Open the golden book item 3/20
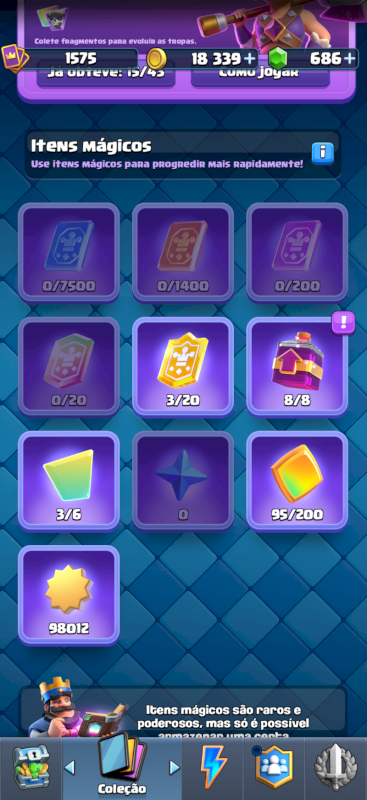The height and width of the screenshot is (800, 367). coord(183,366)
